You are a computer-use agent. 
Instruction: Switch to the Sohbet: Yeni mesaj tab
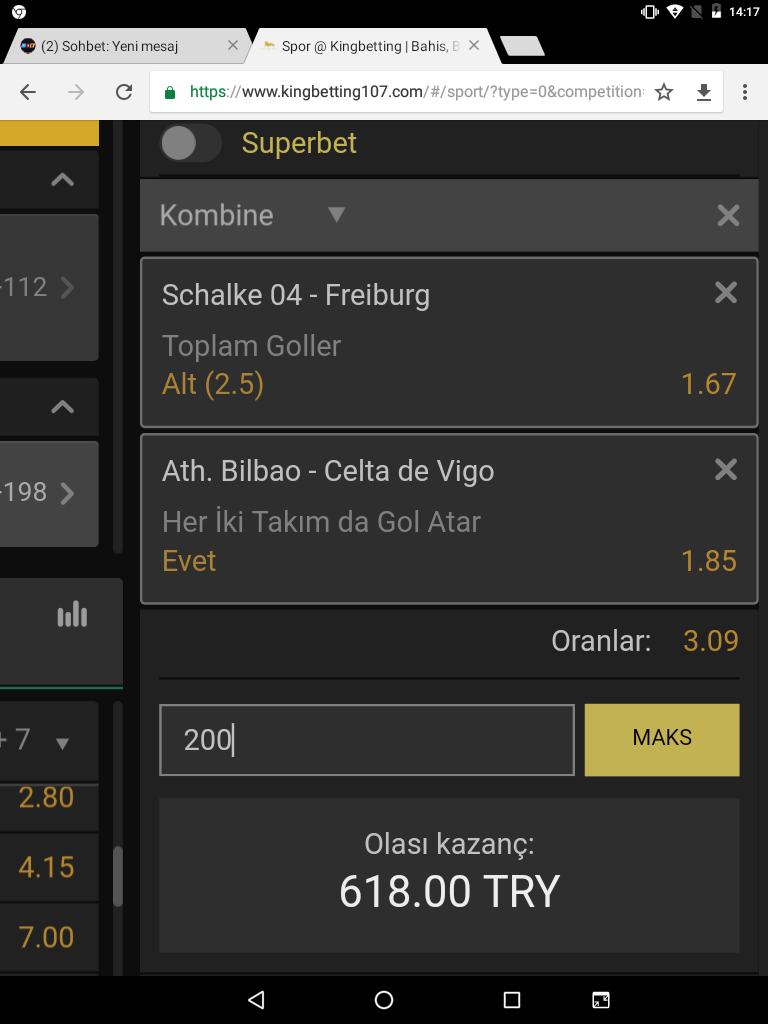125,46
